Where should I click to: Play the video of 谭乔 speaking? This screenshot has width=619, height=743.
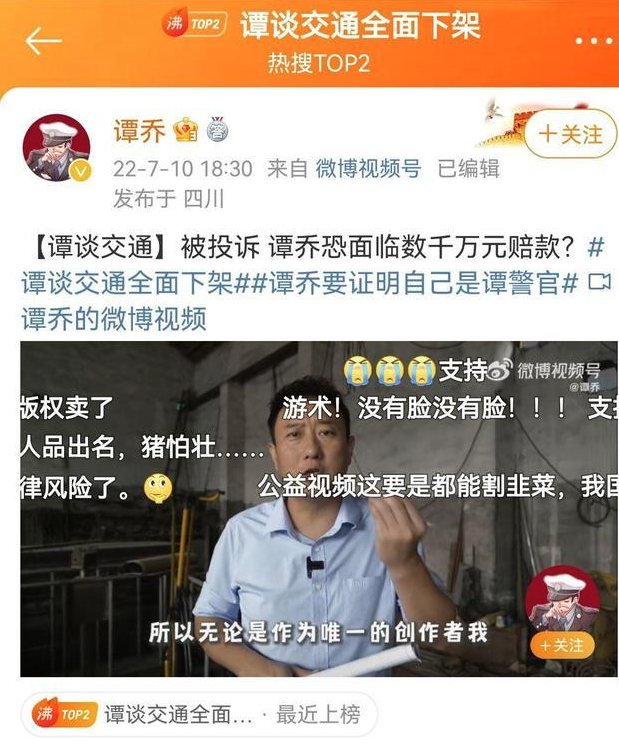coord(318,508)
